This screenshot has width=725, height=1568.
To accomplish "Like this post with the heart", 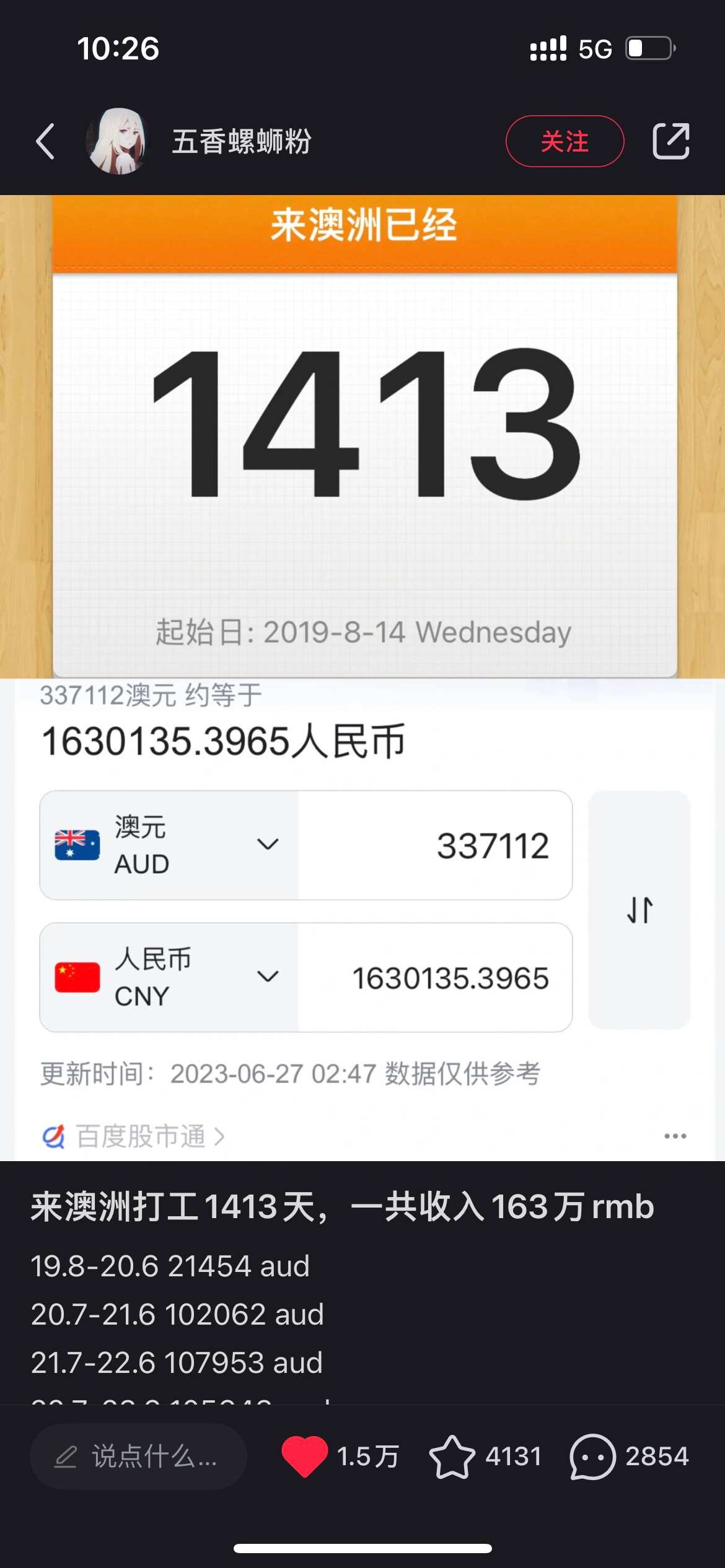I will pyautogui.click(x=304, y=1457).
